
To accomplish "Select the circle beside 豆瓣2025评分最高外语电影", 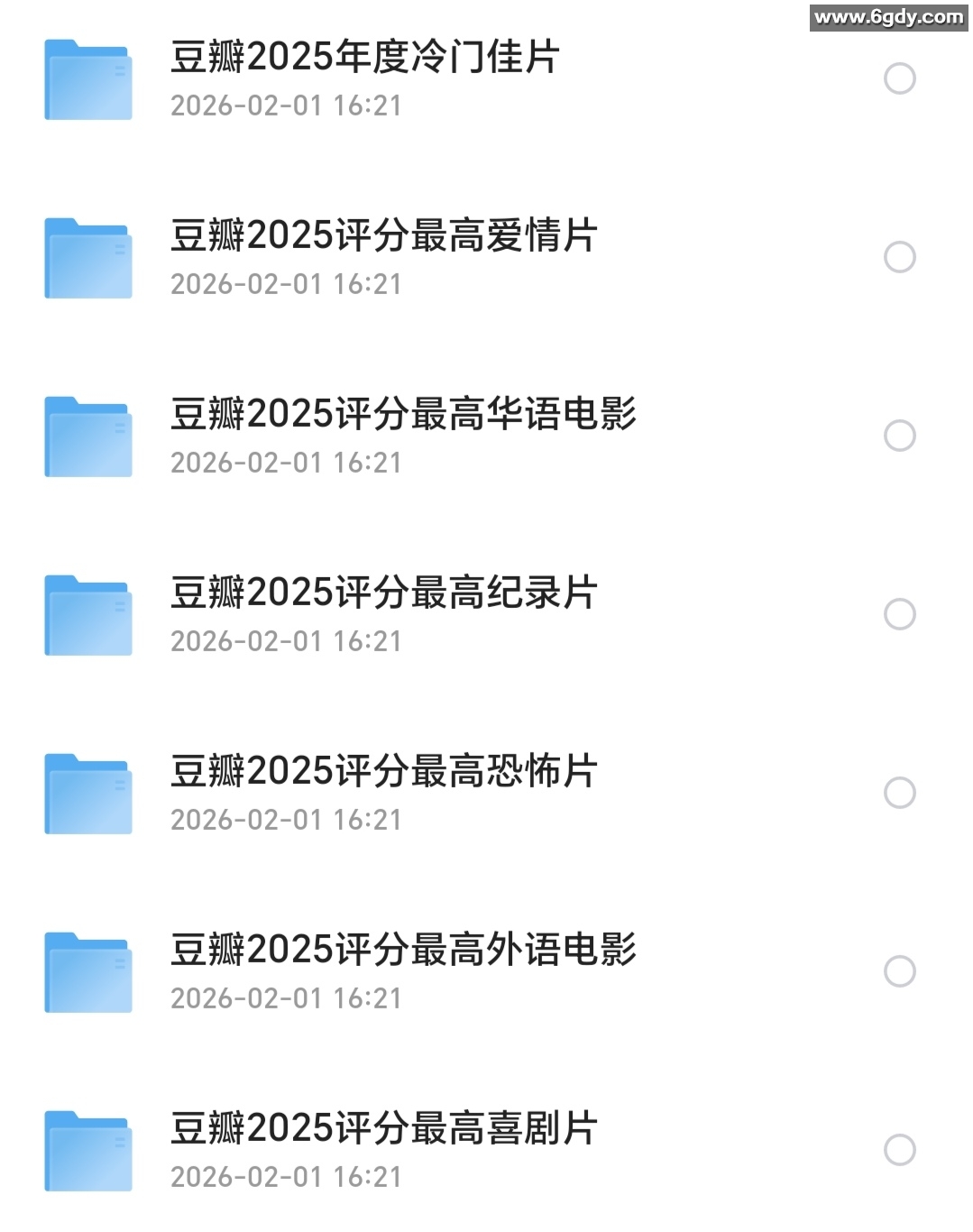I will tap(898, 971).
